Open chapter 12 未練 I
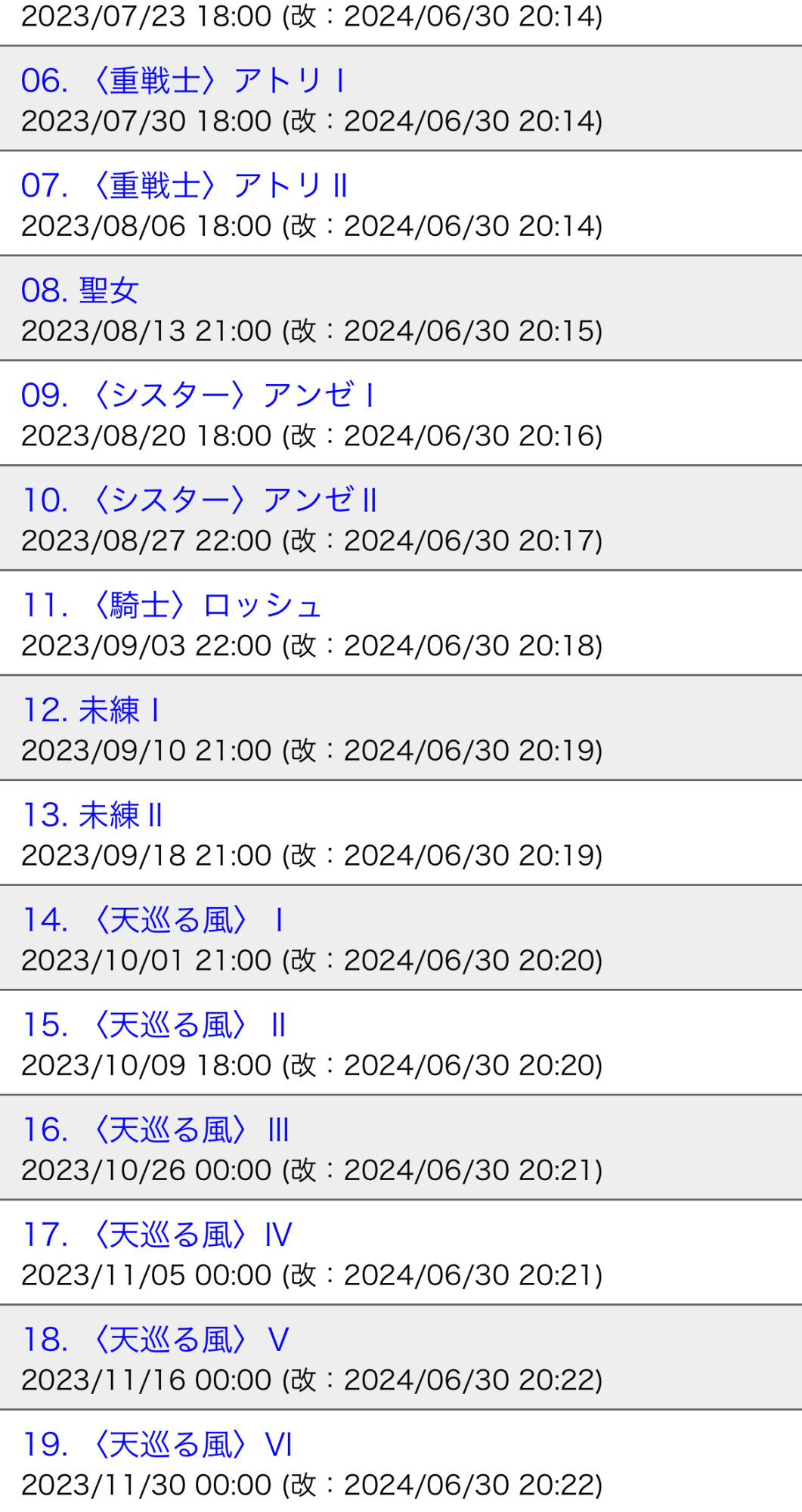 [91, 711]
